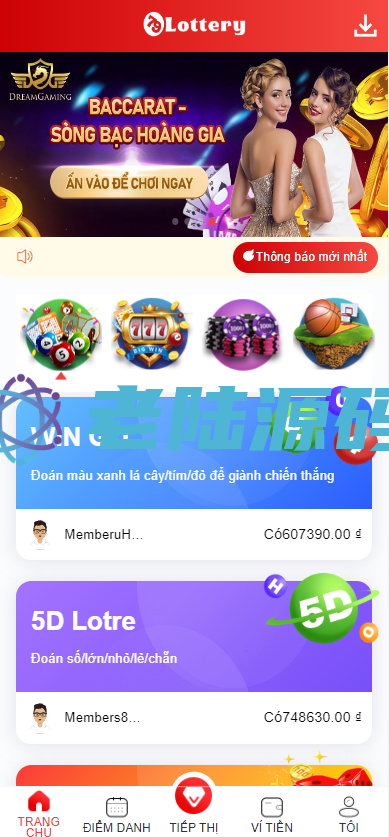
Task: Open the Tiếp Thị tab
Action: pos(194,807)
